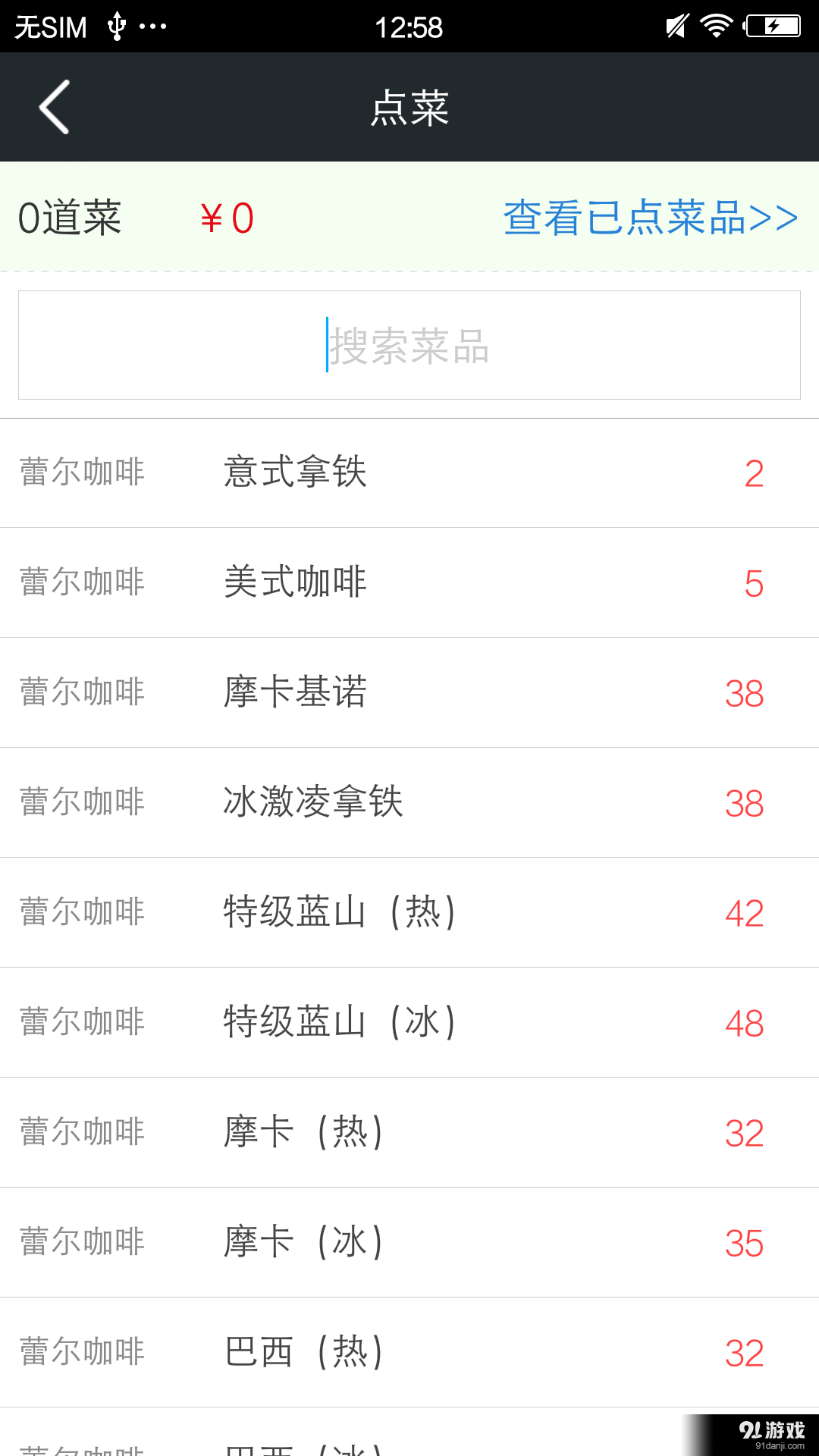Tap the 无SIM indicator in status bar
Screen dimensions: 819x1456
(x=49, y=27)
